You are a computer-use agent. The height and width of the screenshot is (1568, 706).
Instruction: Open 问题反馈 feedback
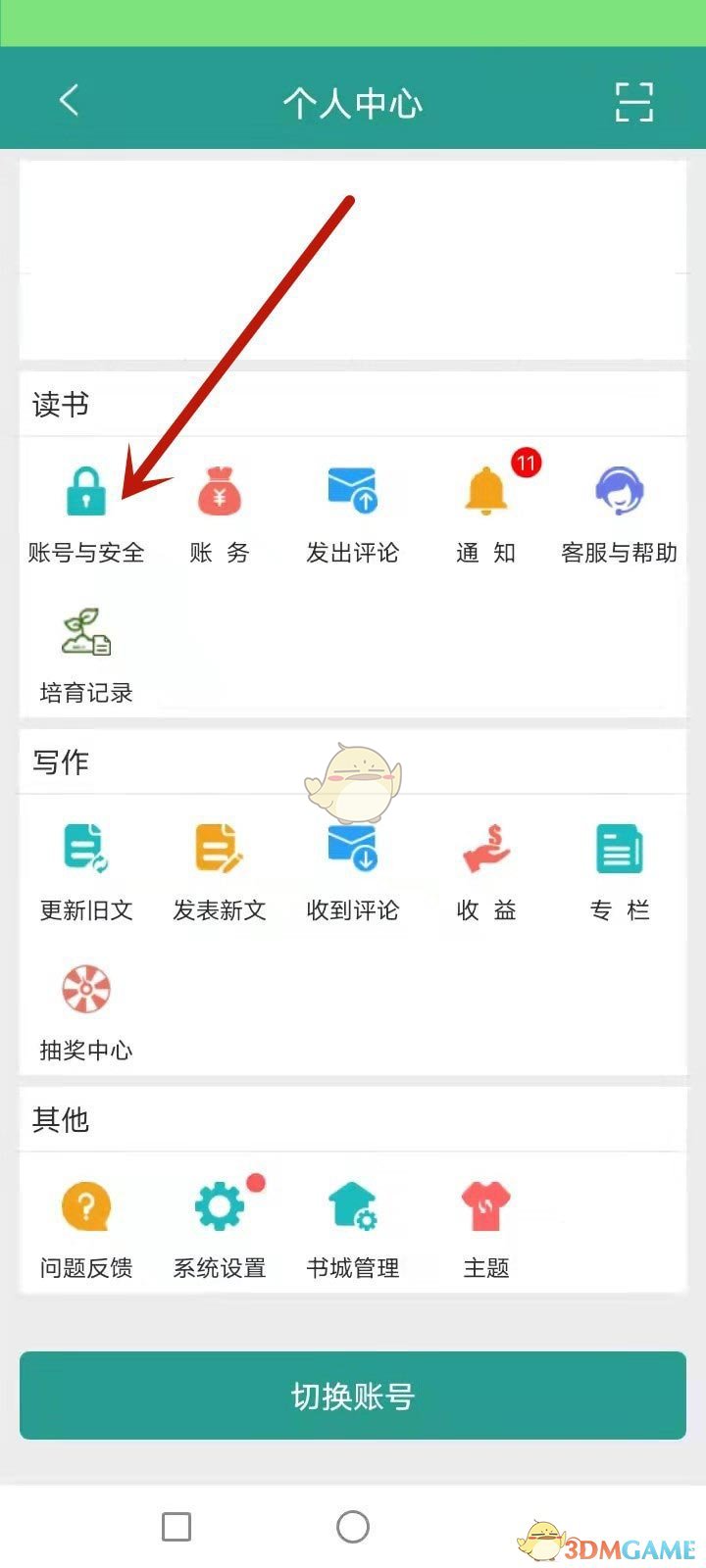[x=86, y=1227]
